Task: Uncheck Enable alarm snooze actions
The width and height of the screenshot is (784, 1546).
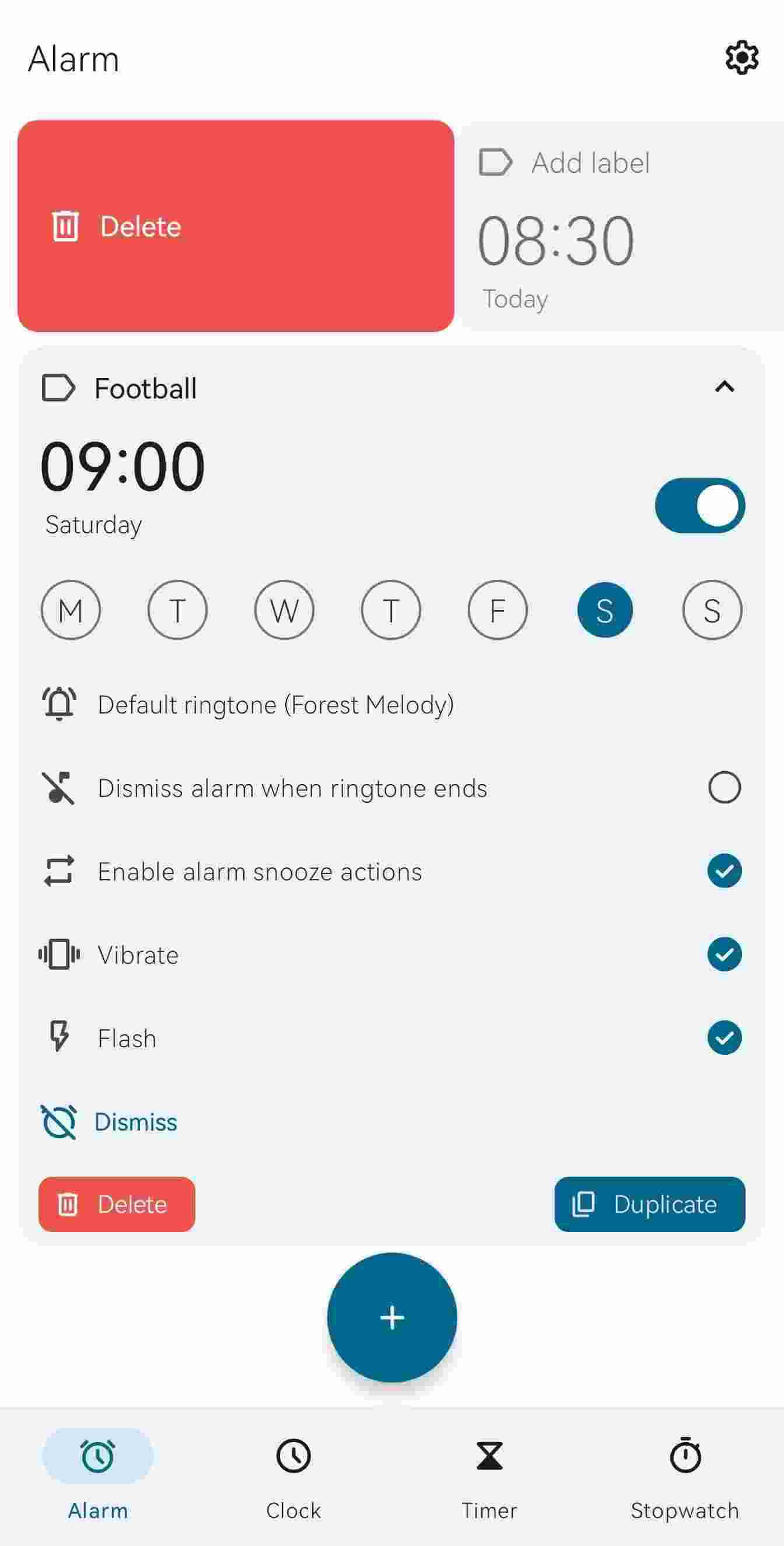Action: 724,871
